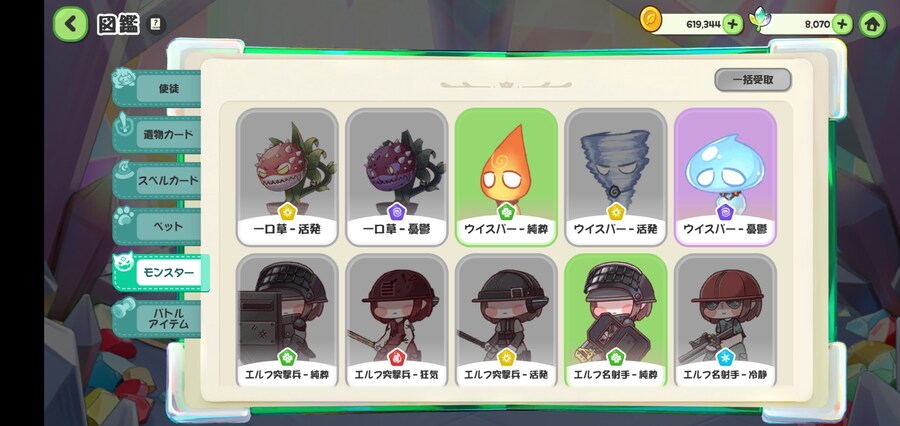Tap the 一括受取 button

point(752,80)
